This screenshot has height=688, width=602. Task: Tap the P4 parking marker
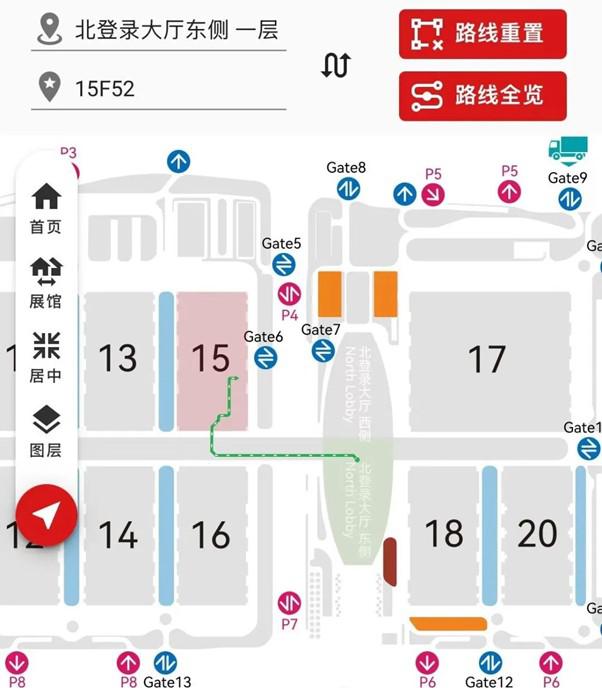[289, 293]
